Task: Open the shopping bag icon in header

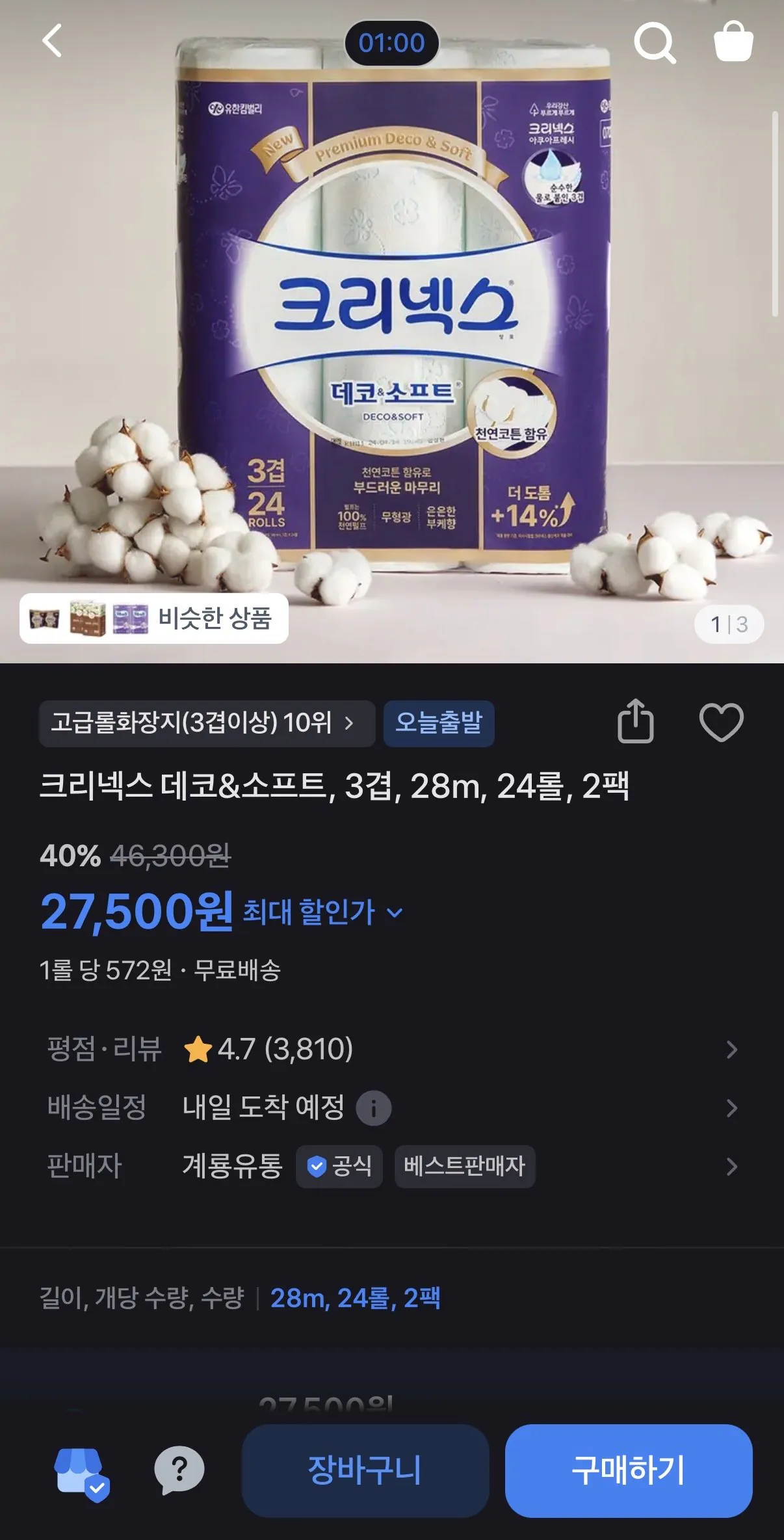Action: 733,43
